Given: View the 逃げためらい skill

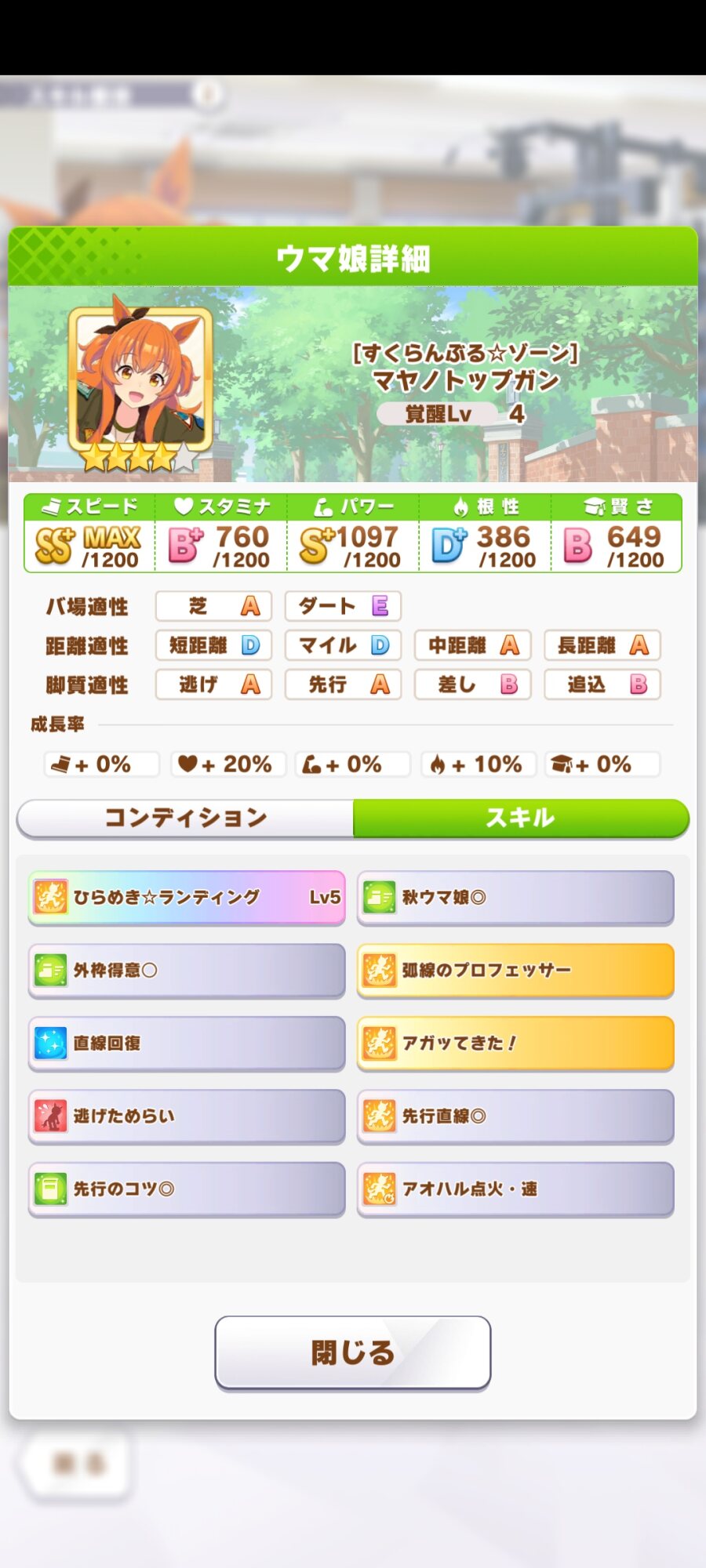Looking at the screenshot, I should pos(187,1116).
